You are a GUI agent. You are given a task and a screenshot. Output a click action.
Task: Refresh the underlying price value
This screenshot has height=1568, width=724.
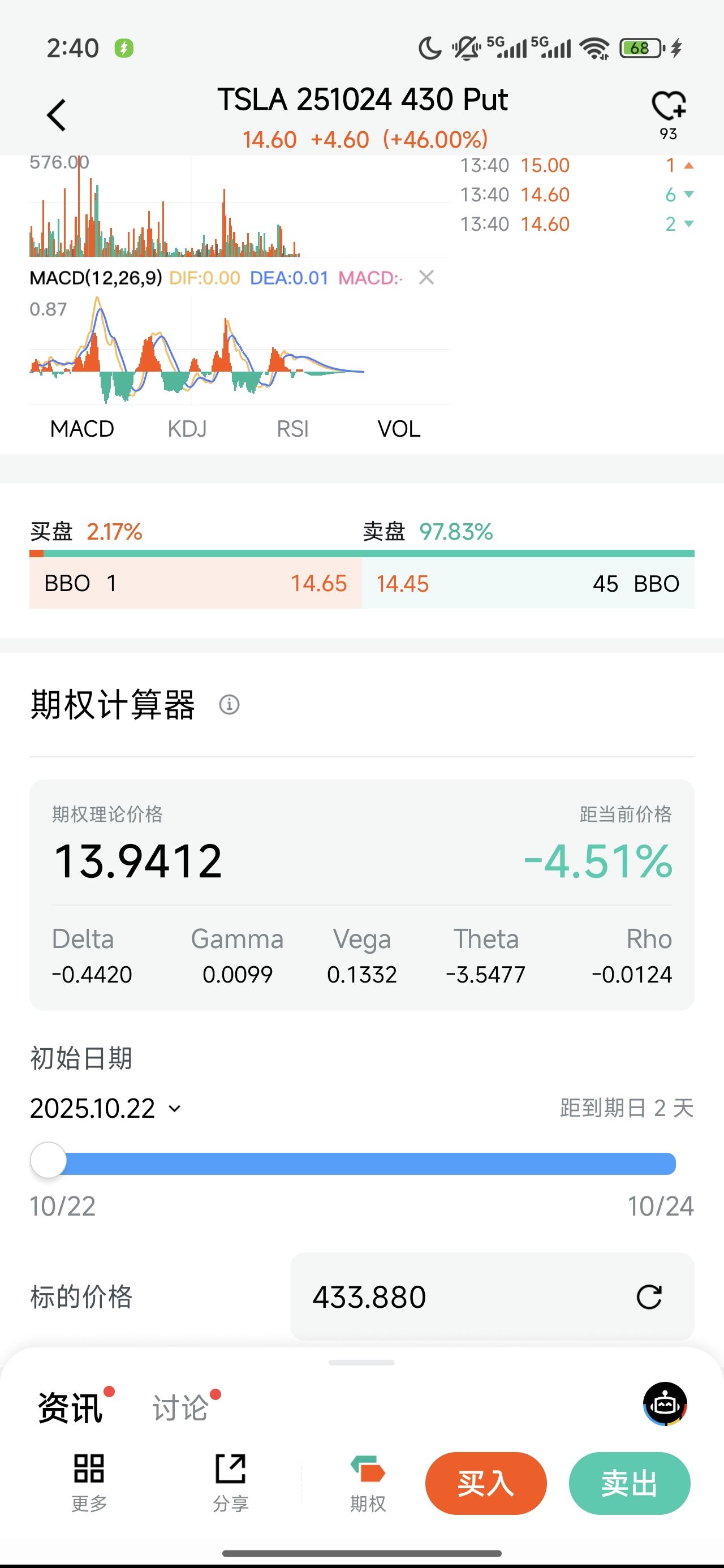click(x=649, y=1296)
